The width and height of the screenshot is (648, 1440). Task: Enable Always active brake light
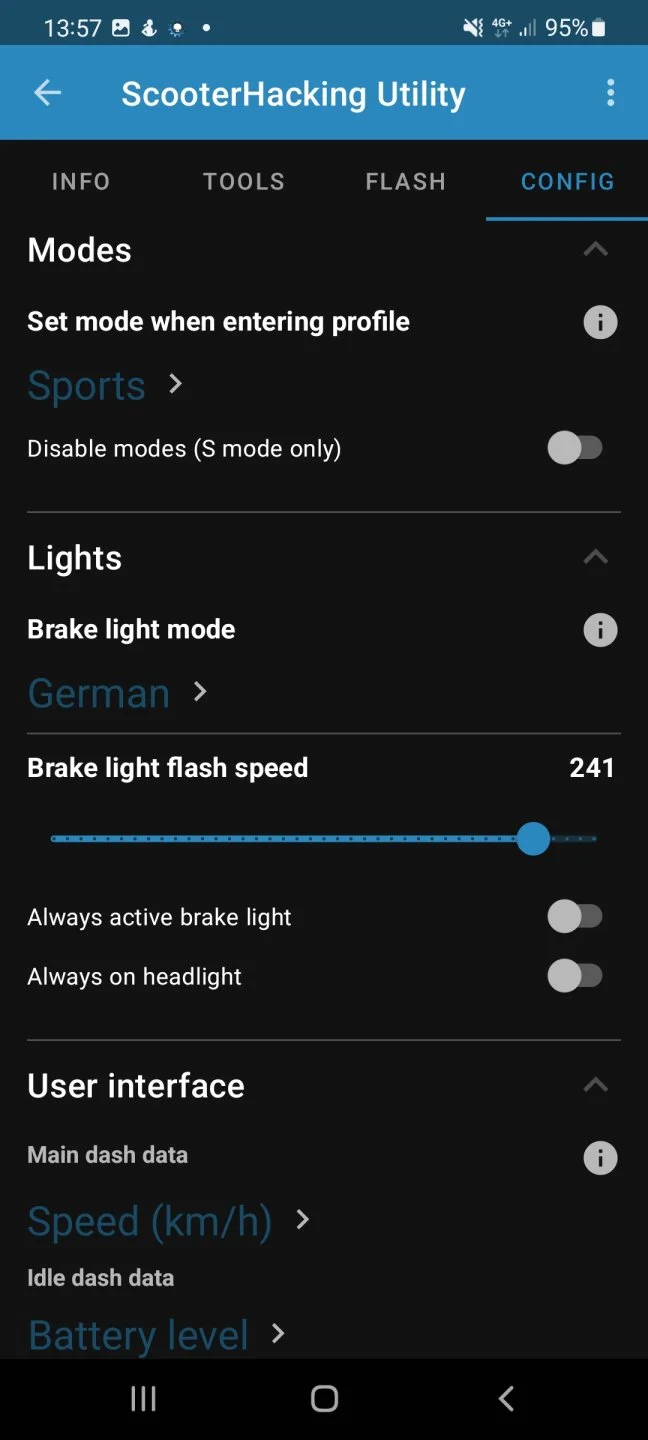point(575,916)
